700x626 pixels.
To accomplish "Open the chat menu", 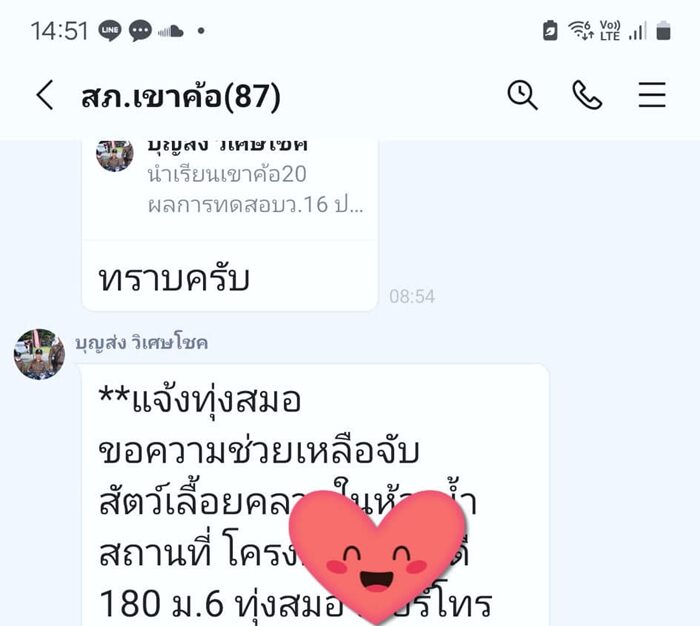I will click(x=652, y=95).
